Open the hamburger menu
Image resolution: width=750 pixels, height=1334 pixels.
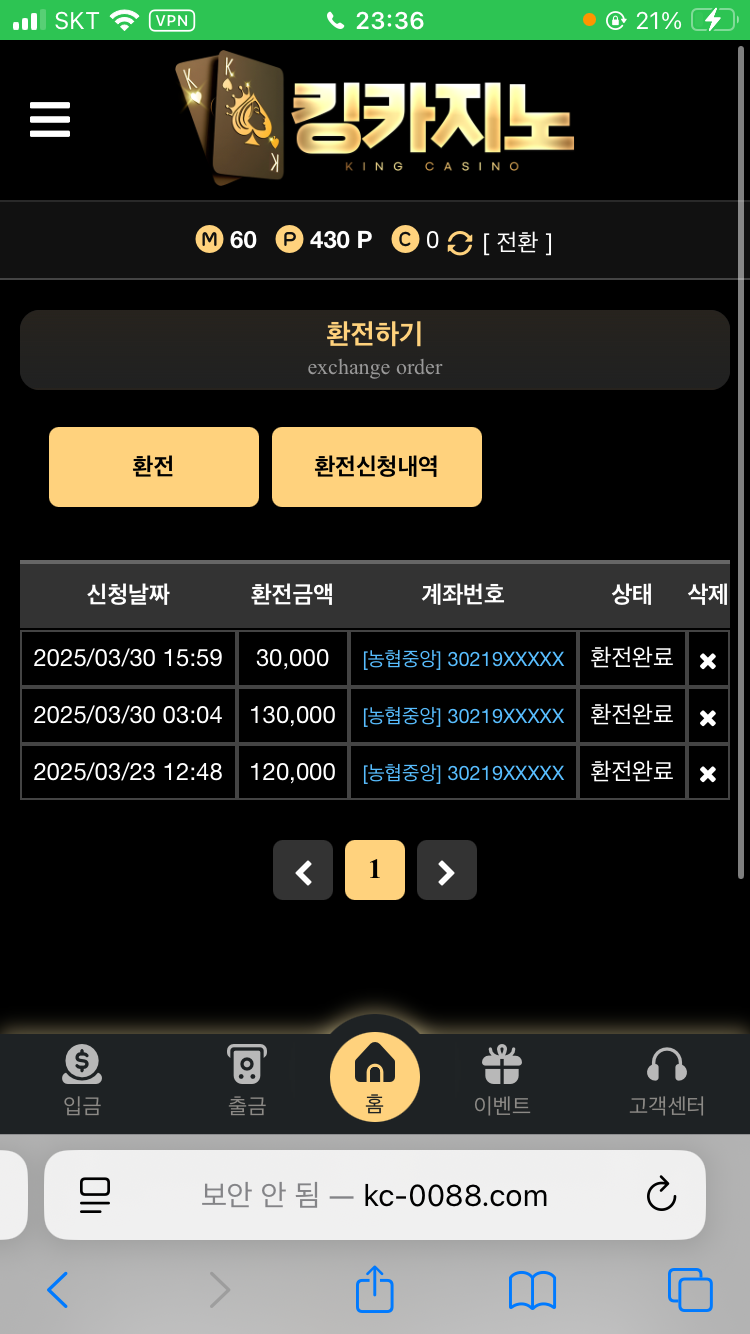coord(50,120)
